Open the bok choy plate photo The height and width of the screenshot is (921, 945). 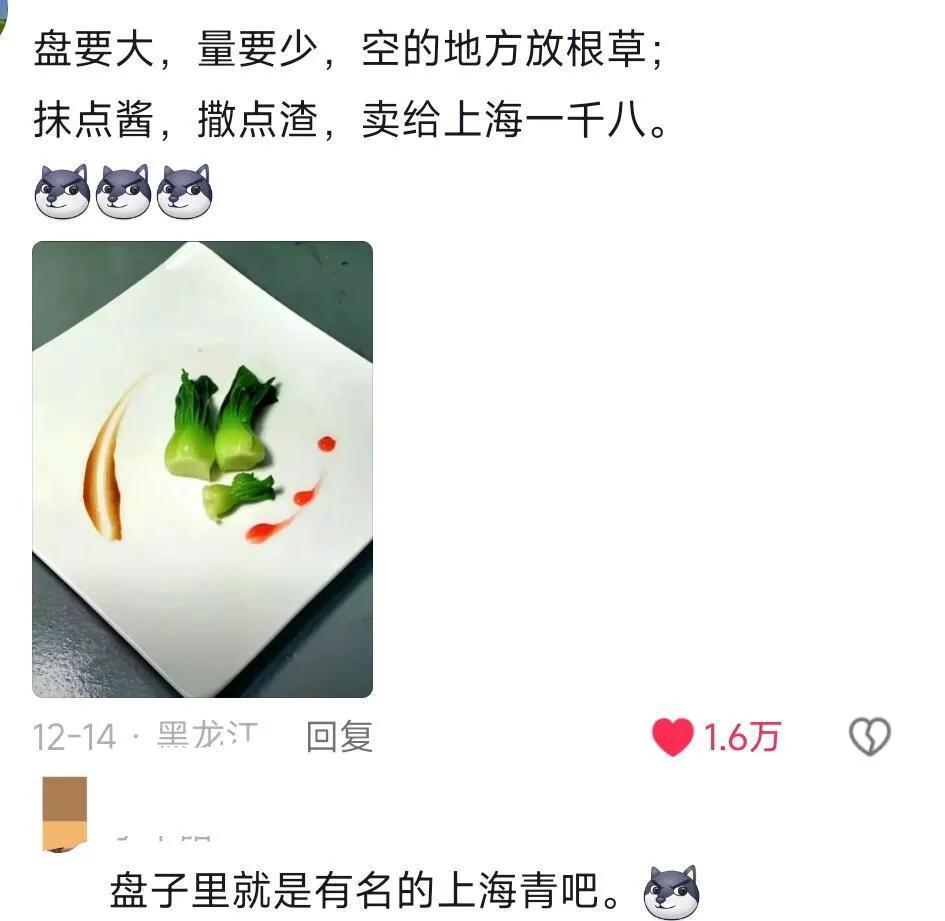point(202,469)
